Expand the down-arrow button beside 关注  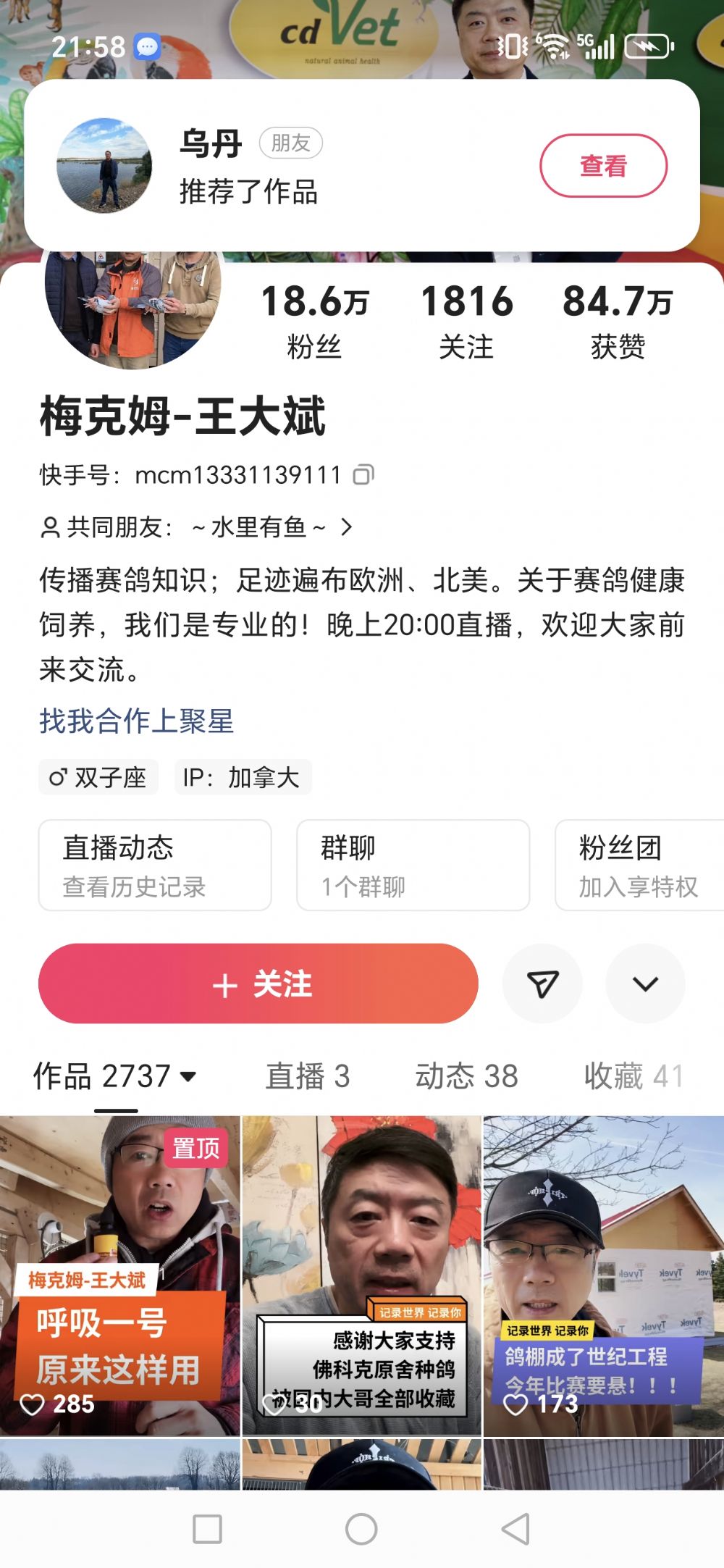tap(645, 984)
